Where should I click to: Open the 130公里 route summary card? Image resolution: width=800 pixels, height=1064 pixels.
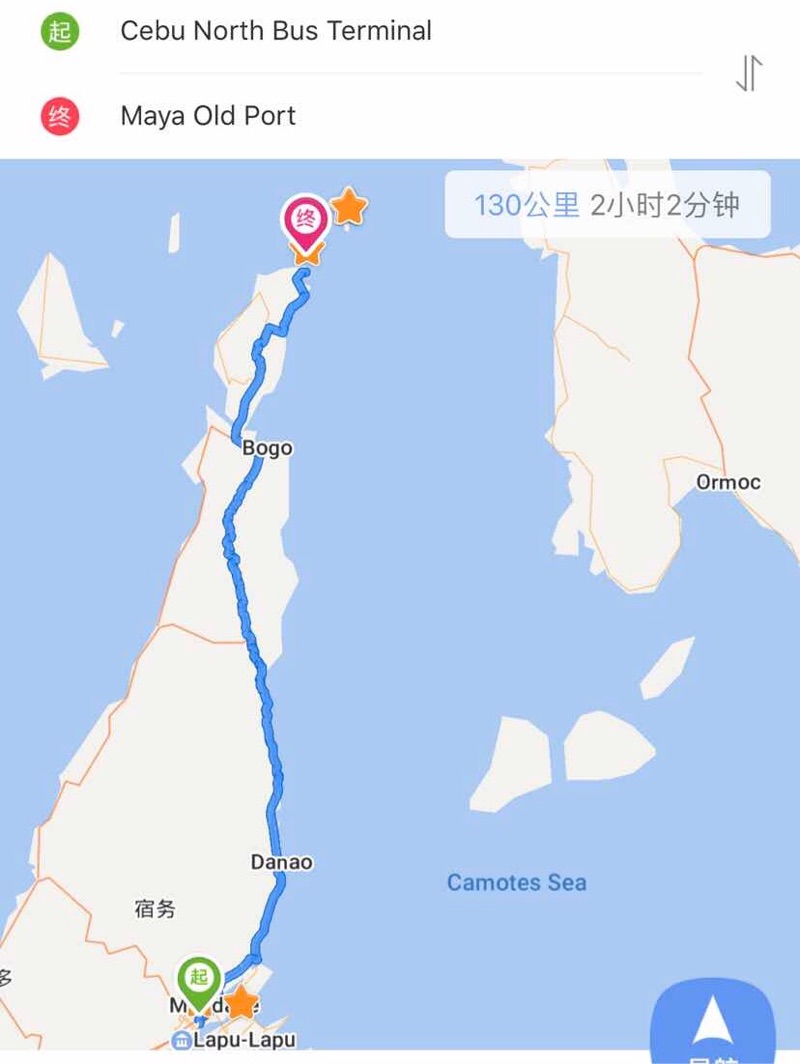click(x=607, y=205)
